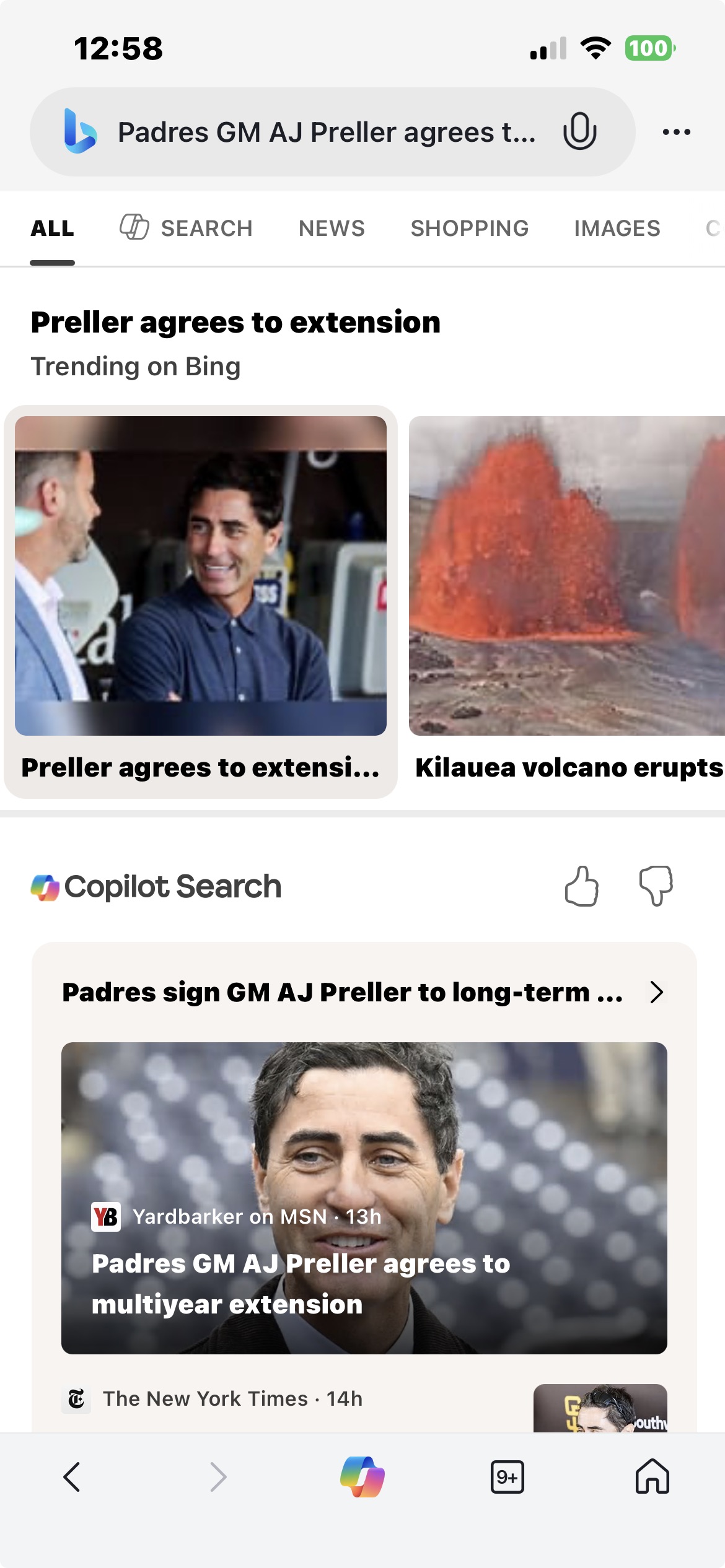This screenshot has width=725, height=1568.
Task: Open the three-dot overflow menu
Action: coord(676,132)
